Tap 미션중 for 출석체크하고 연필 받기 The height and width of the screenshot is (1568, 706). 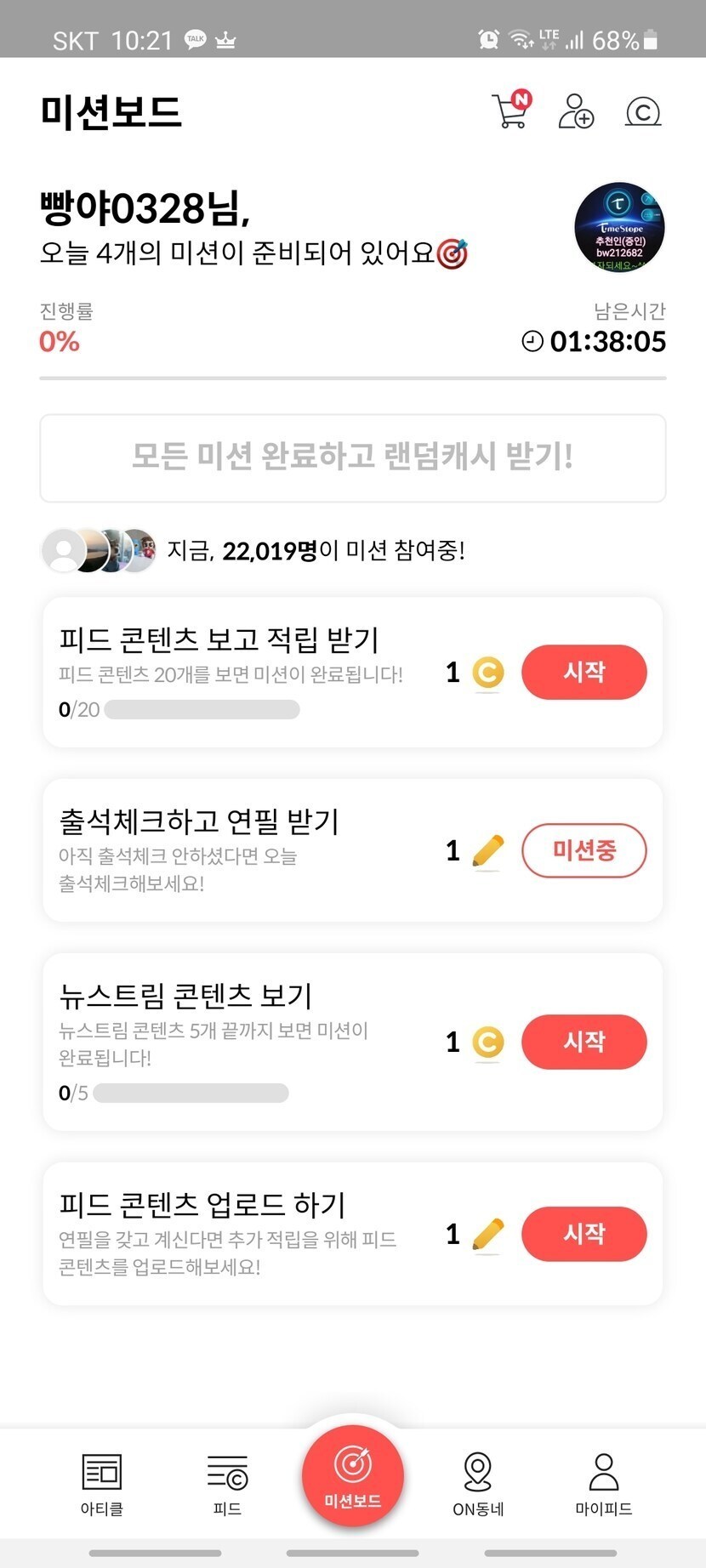pyautogui.click(x=584, y=850)
